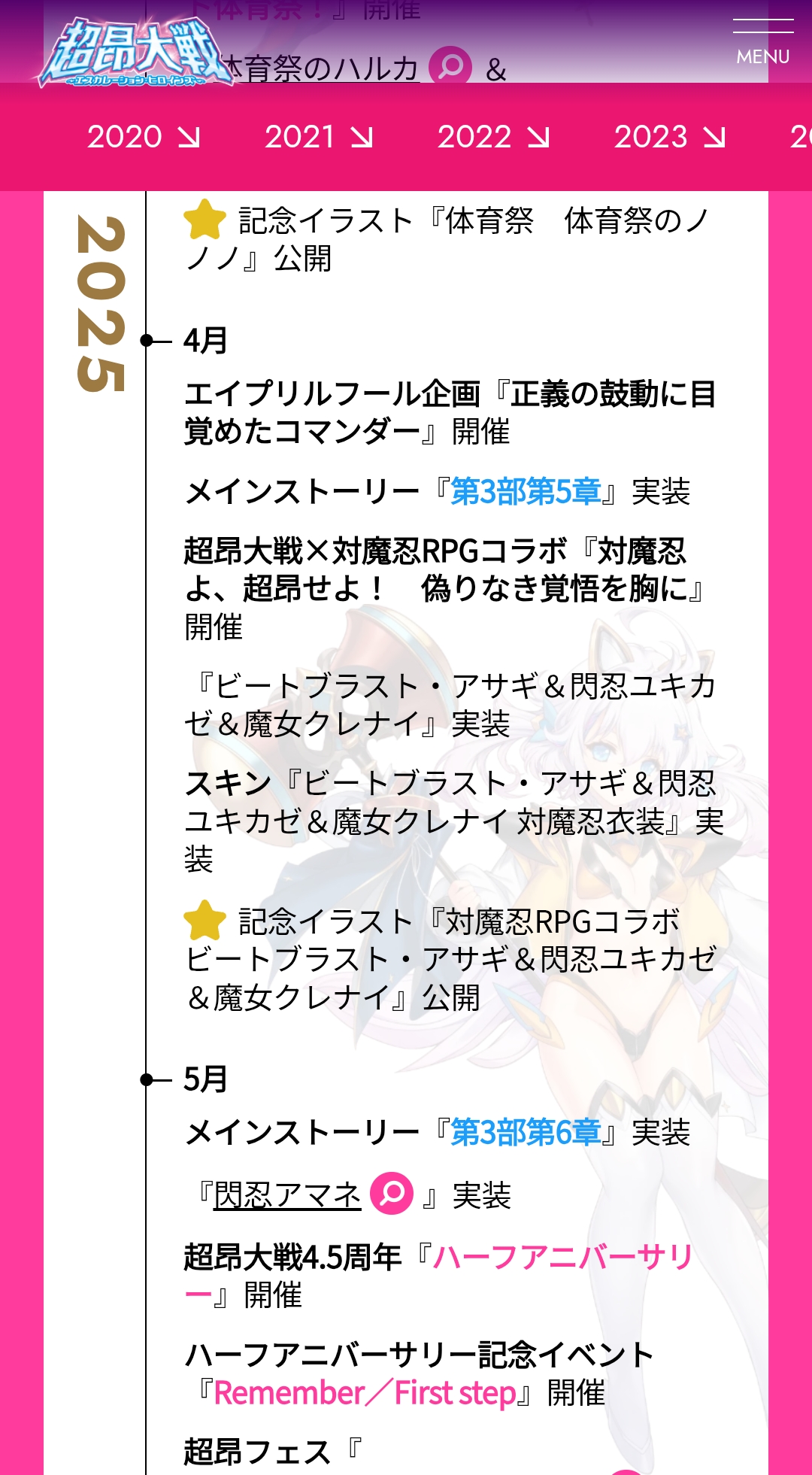
Task: Open the Remember／First step event link
Action: [x=365, y=1393]
